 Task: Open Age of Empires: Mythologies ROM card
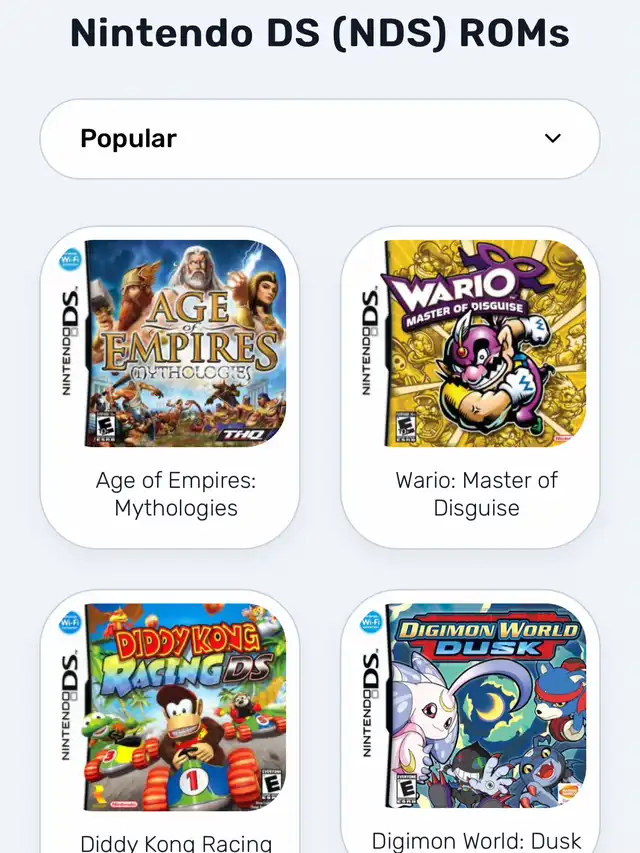[x=170, y=387]
